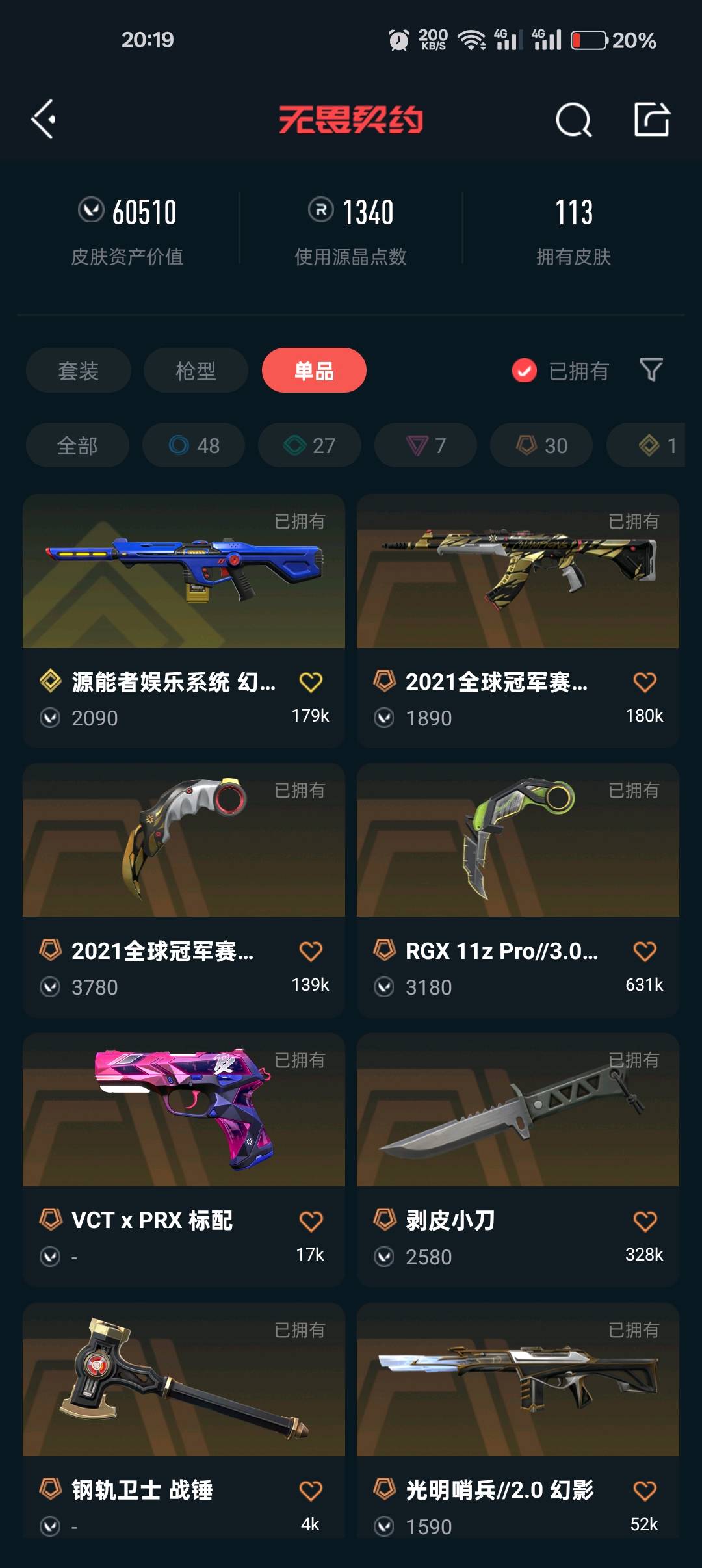
Task: Filter by the rarity chip showing 7
Action: (426, 445)
